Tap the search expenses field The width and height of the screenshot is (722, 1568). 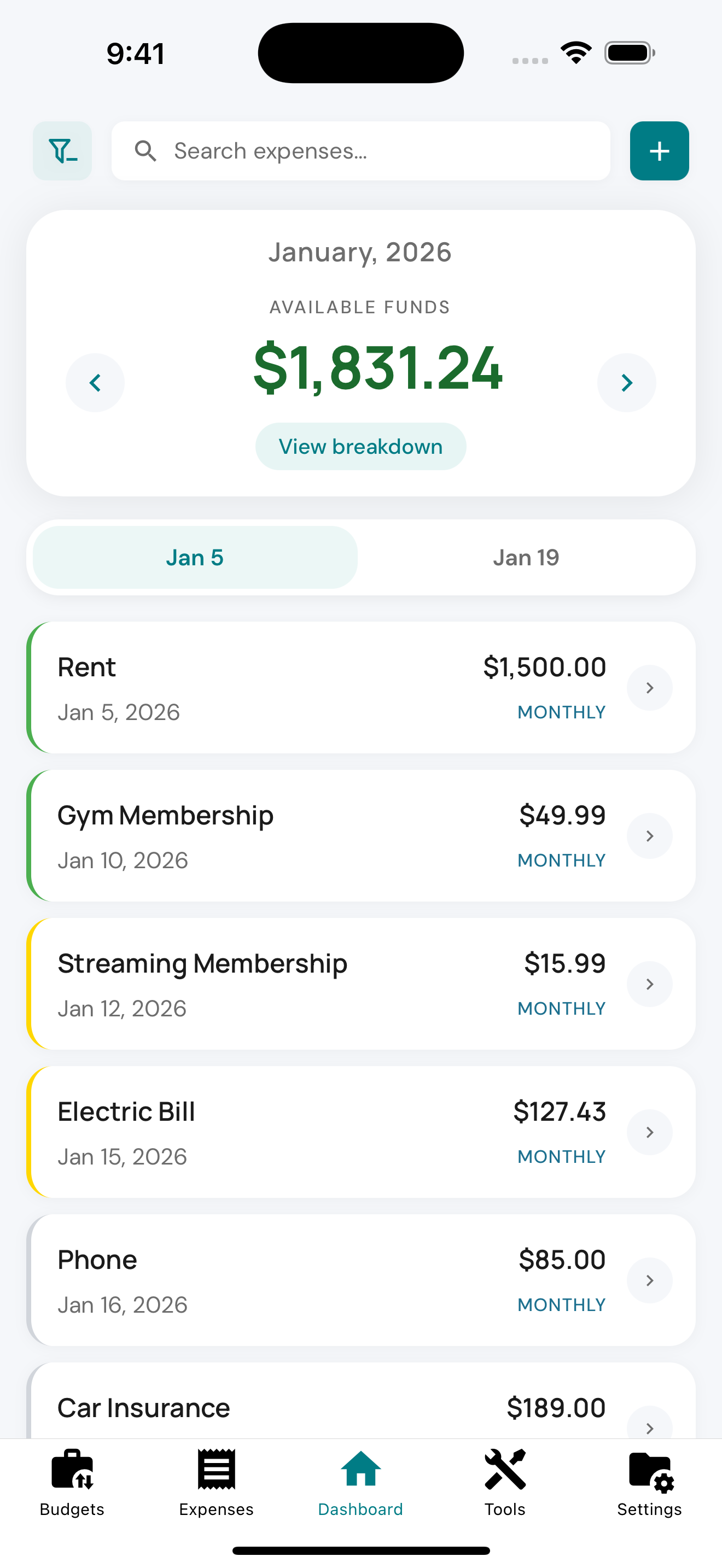[x=360, y=151]
